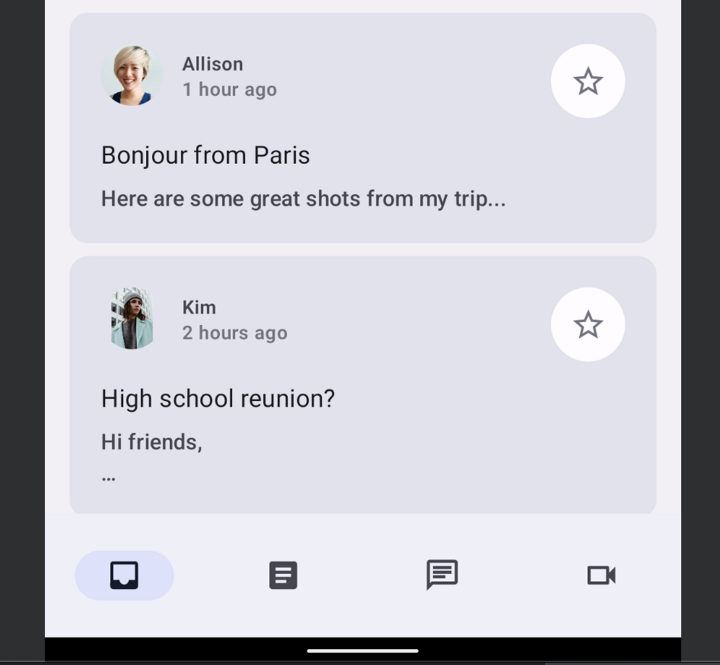The image size is (720, 665).
Task: Tap Kim's profile picture
Action: point(132,319)
